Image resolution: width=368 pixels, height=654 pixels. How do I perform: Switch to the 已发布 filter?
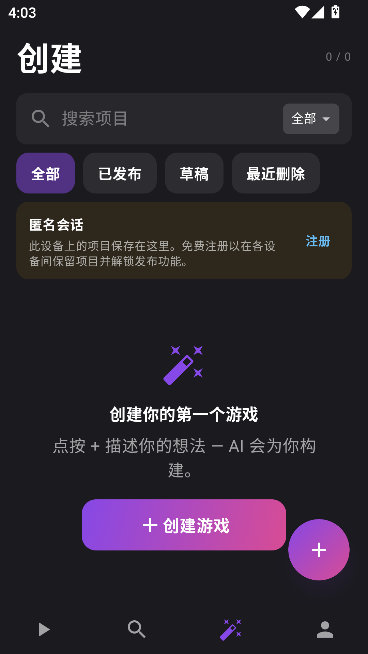click(120, 173)
